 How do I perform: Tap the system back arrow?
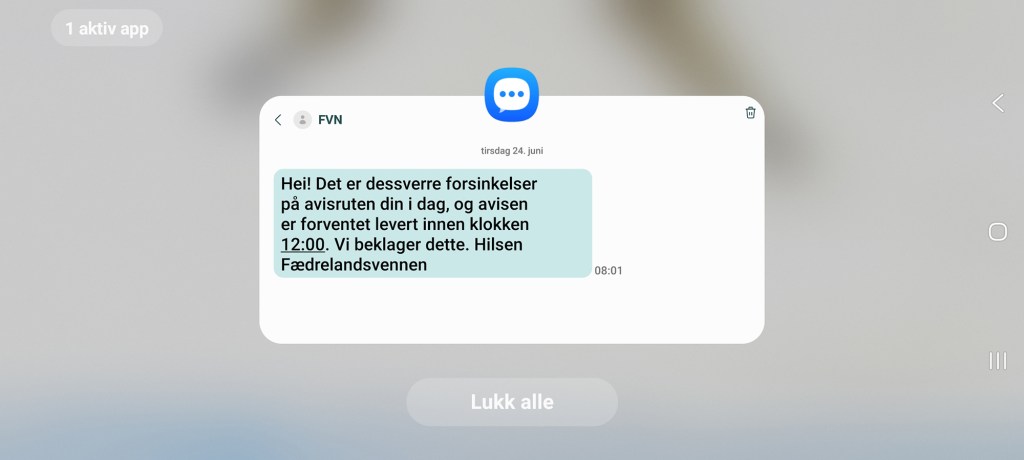coord(997,103)
